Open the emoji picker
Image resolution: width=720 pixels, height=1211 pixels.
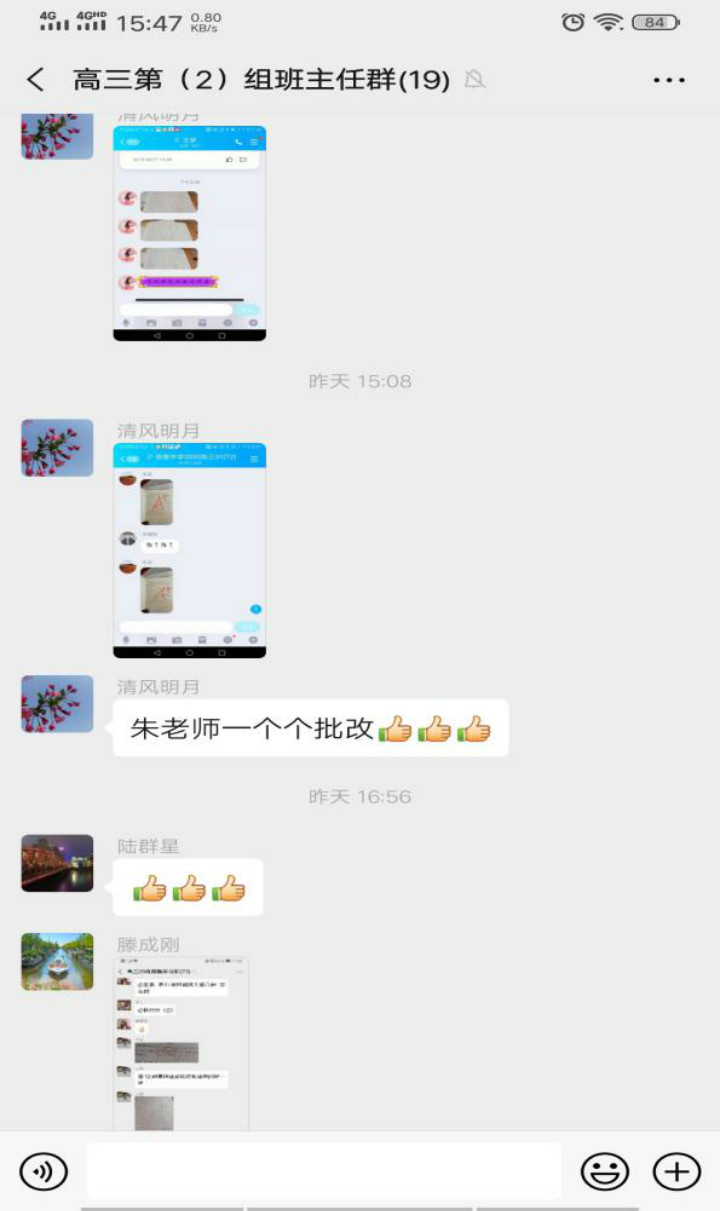(605, 1171)
